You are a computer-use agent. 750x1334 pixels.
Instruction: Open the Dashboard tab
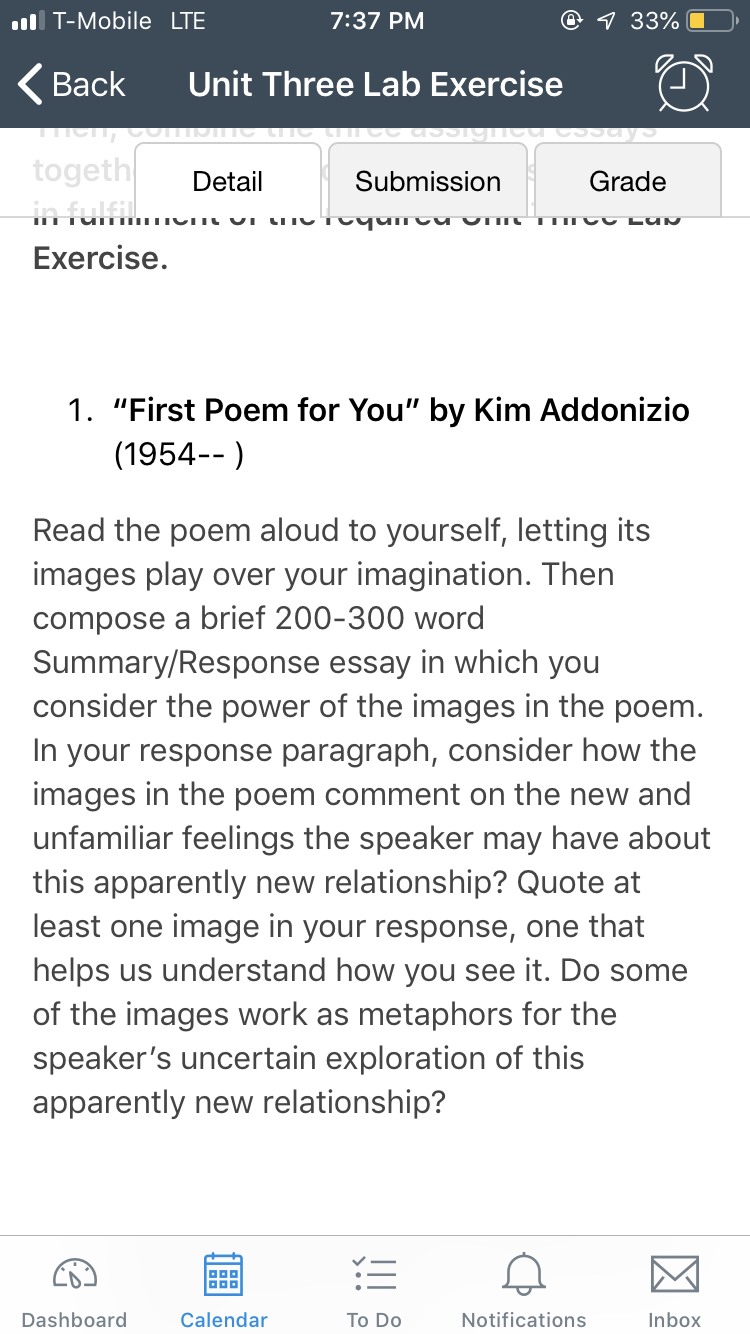[x=75, y=1290]
